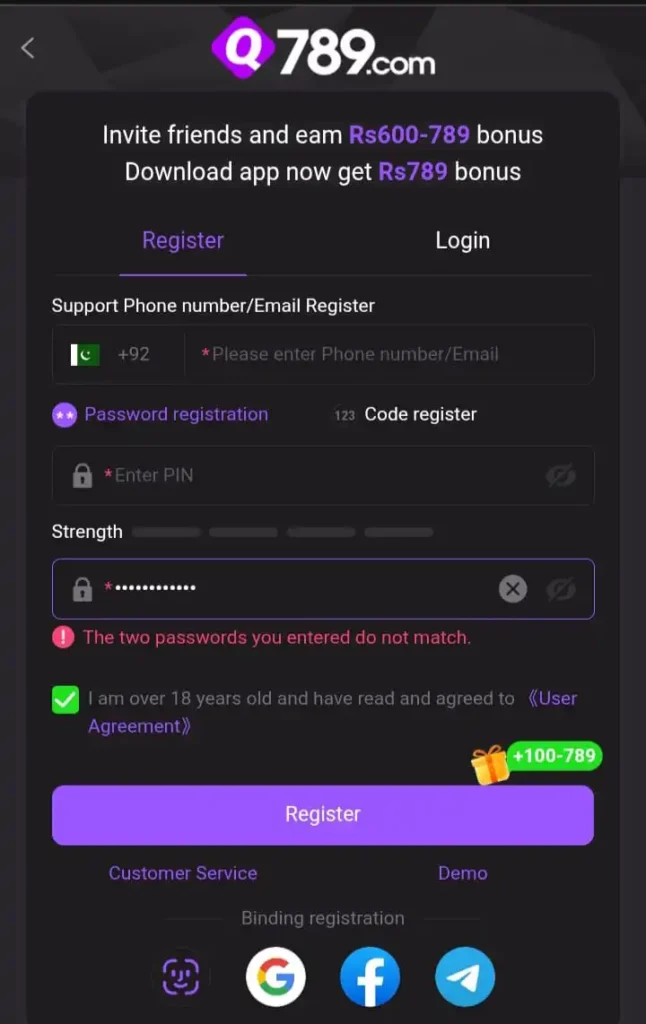The width and height of the screenshot is (646, 1024).
Task: Show the PIN in Enter PIN field
Action: click(x=561, y=476)
